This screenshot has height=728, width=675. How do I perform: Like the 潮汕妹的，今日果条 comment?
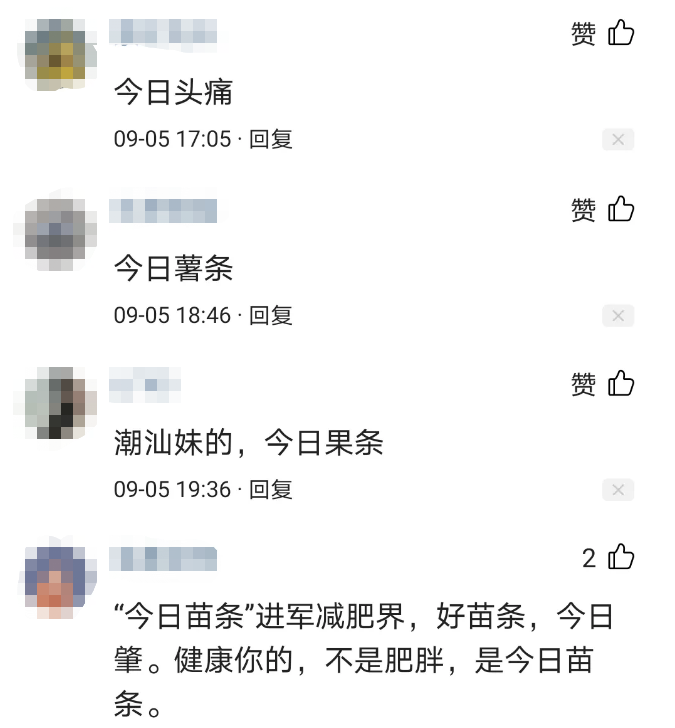click(x=621, y=384)
